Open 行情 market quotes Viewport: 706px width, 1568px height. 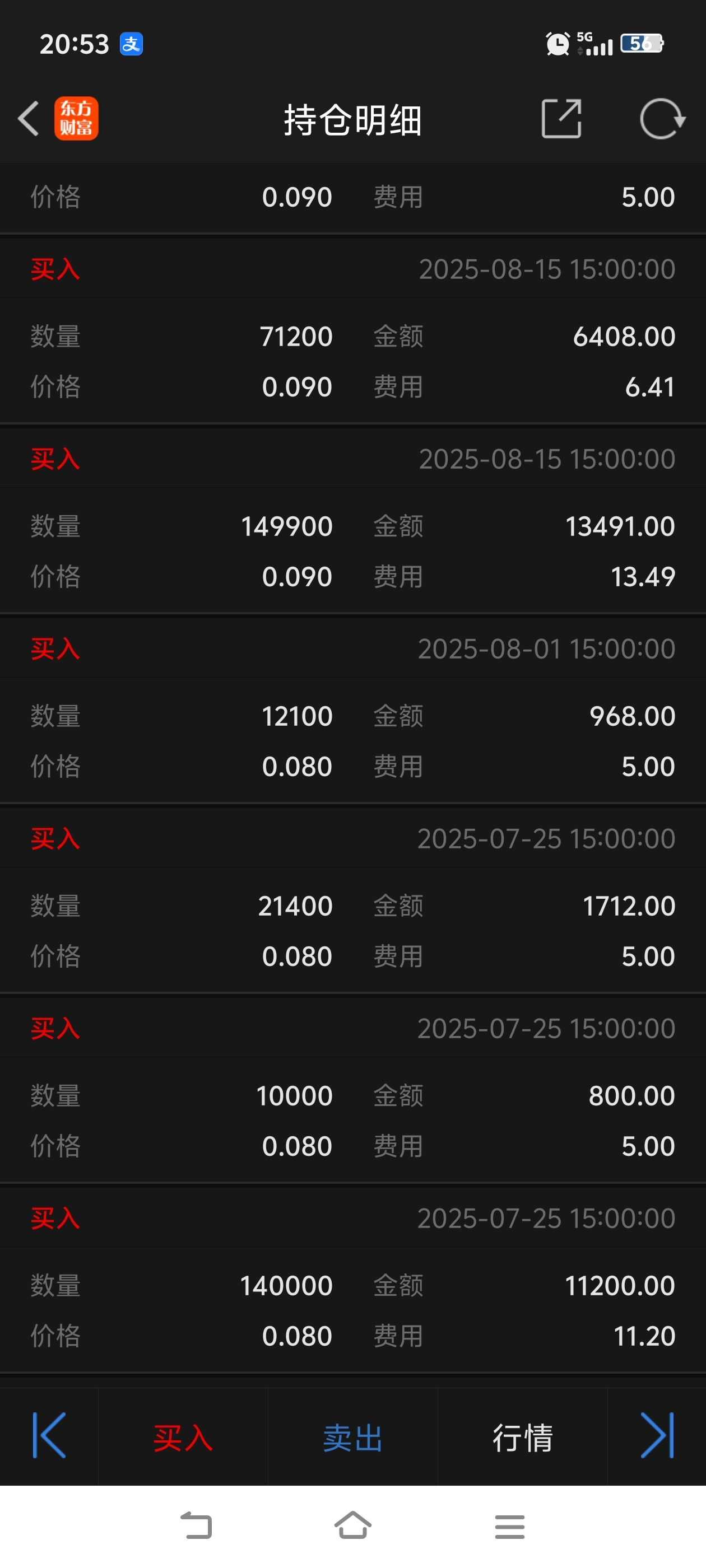(x=523, y=1437)
